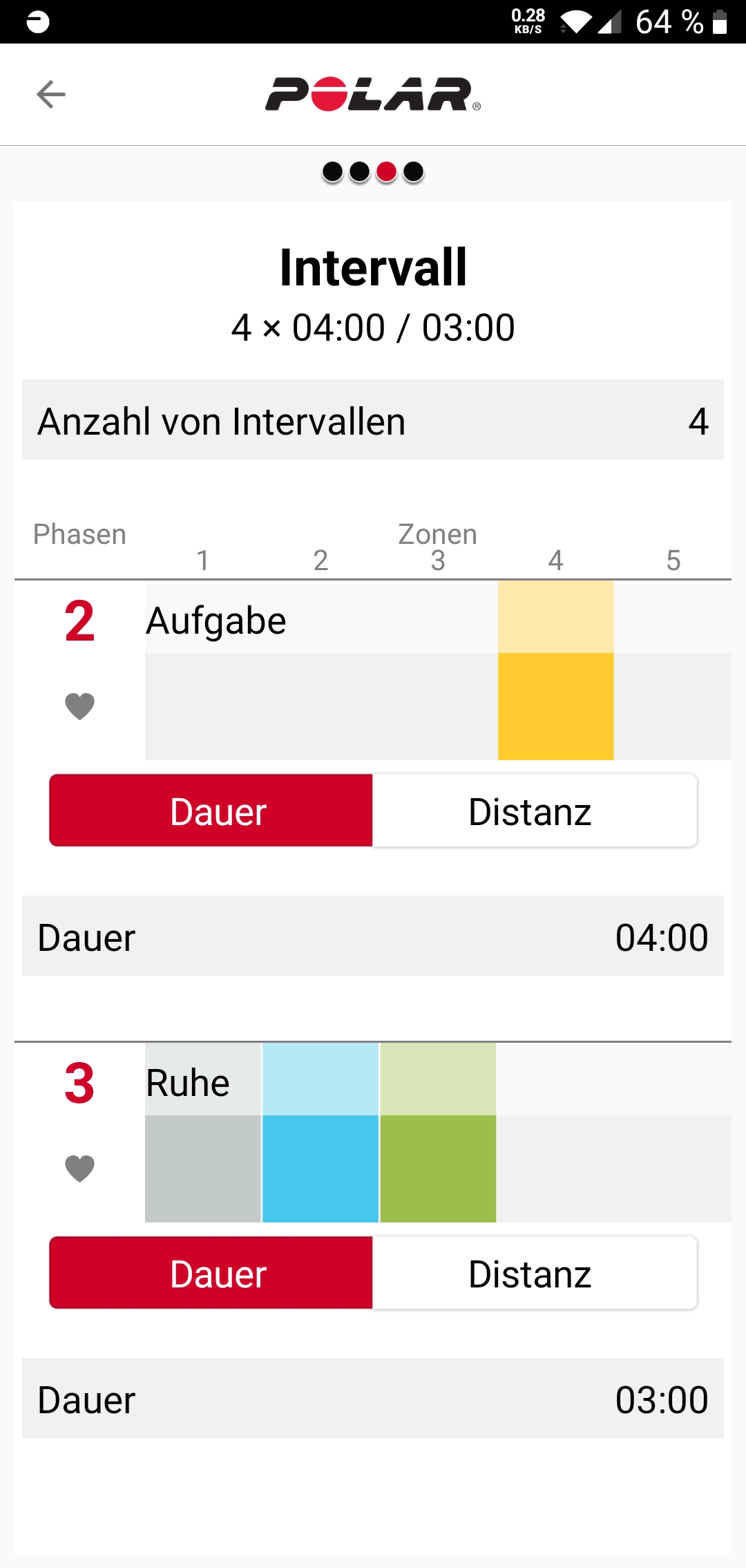Select Dauer for the Ruhe phase
This screenshot has height=1568, width=746.
(x=211, y=1273)
